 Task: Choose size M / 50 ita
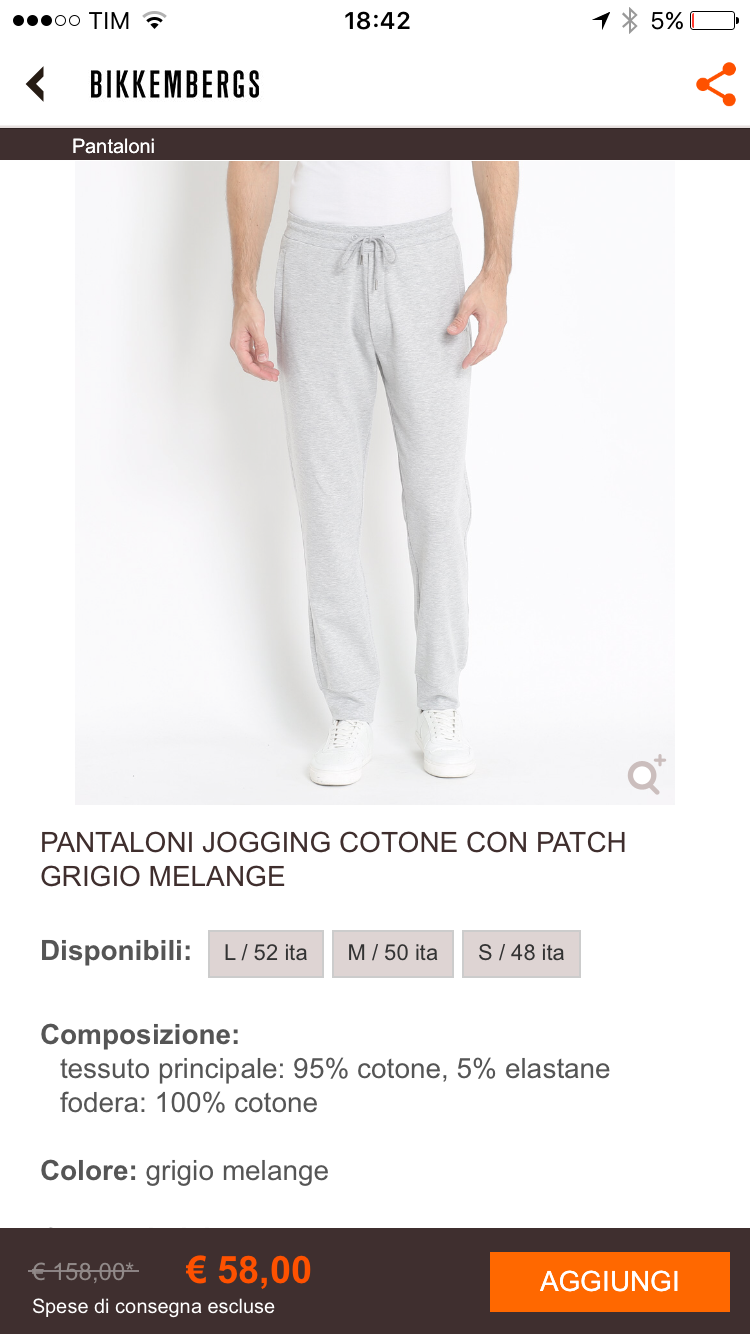393,953
